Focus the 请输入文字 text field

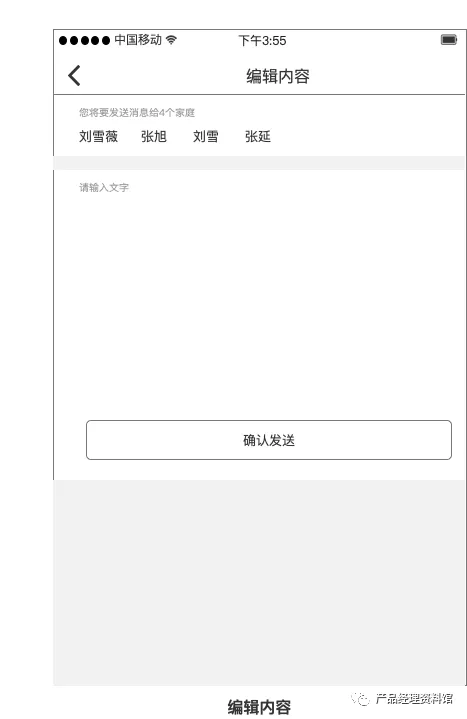(x=260, y=289)
